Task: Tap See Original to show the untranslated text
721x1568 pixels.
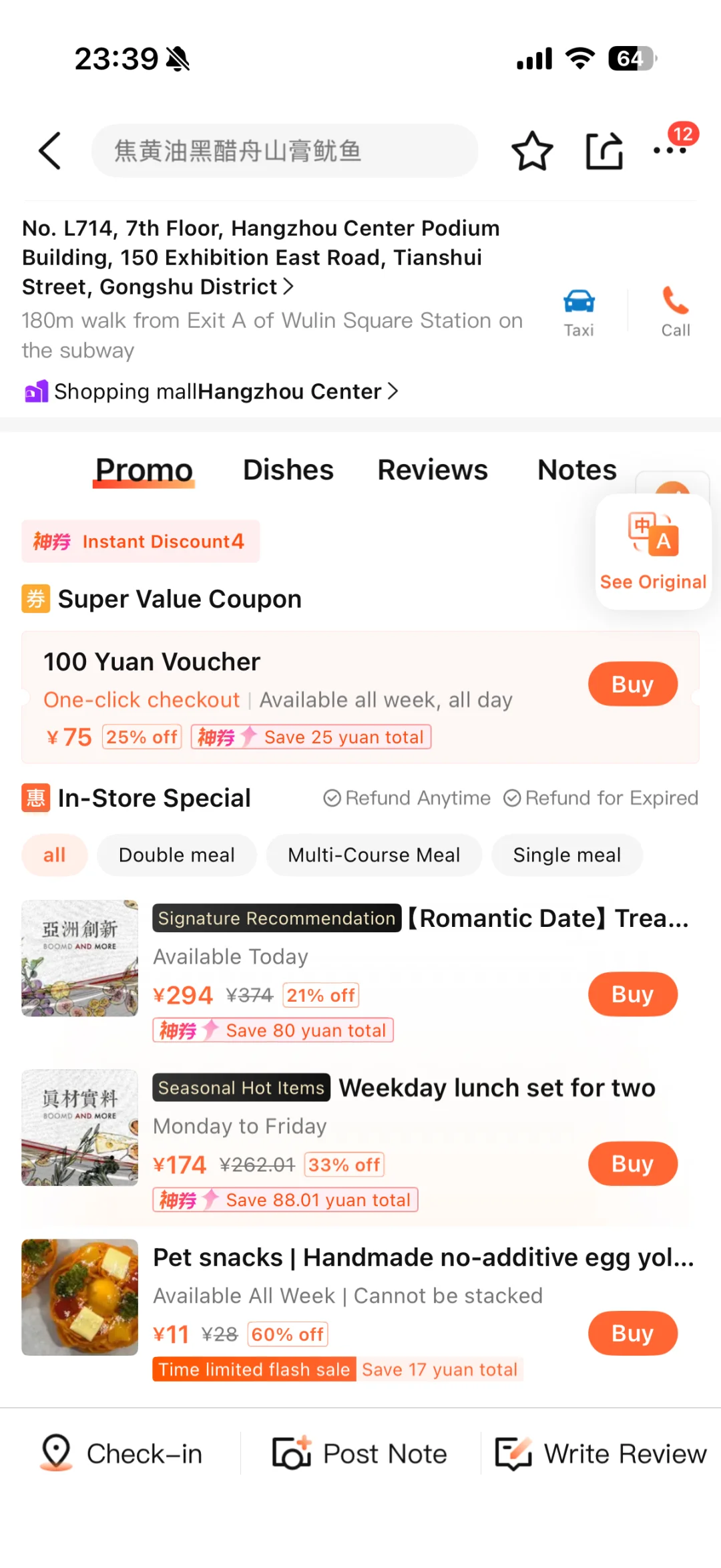Action: [x=652, y=553]
